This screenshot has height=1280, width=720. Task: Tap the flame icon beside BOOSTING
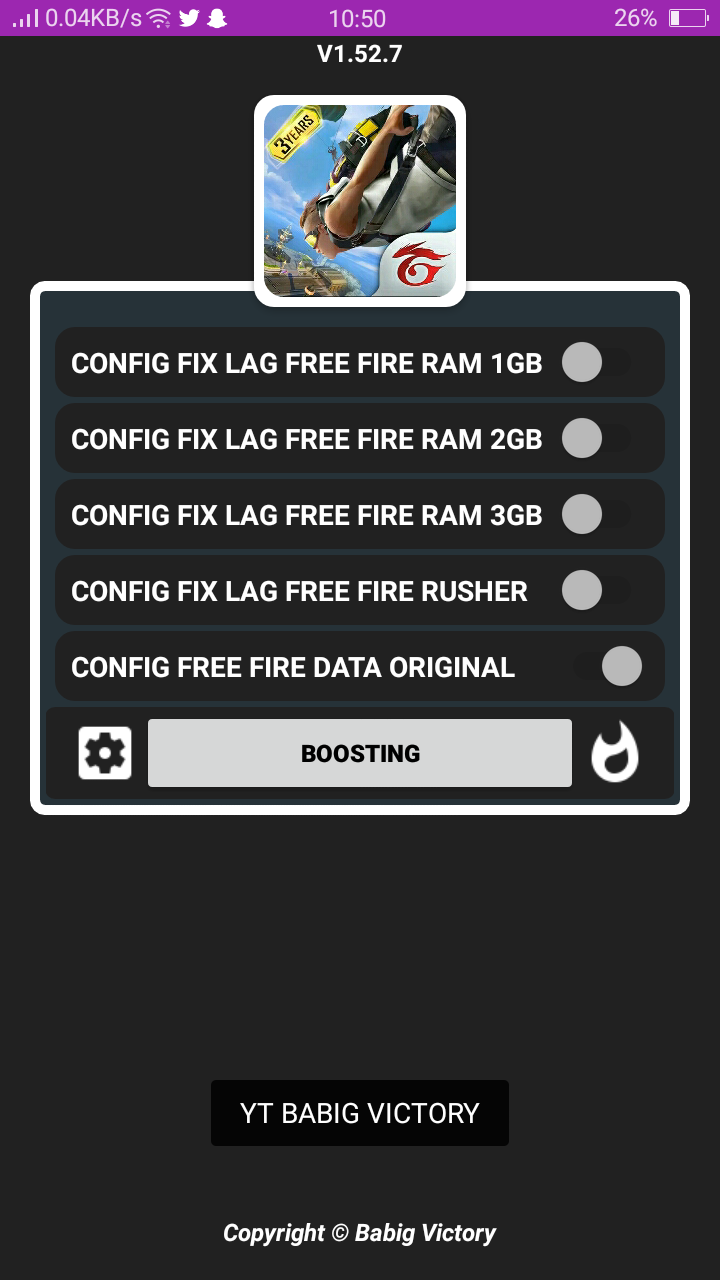tap(615, 753)
